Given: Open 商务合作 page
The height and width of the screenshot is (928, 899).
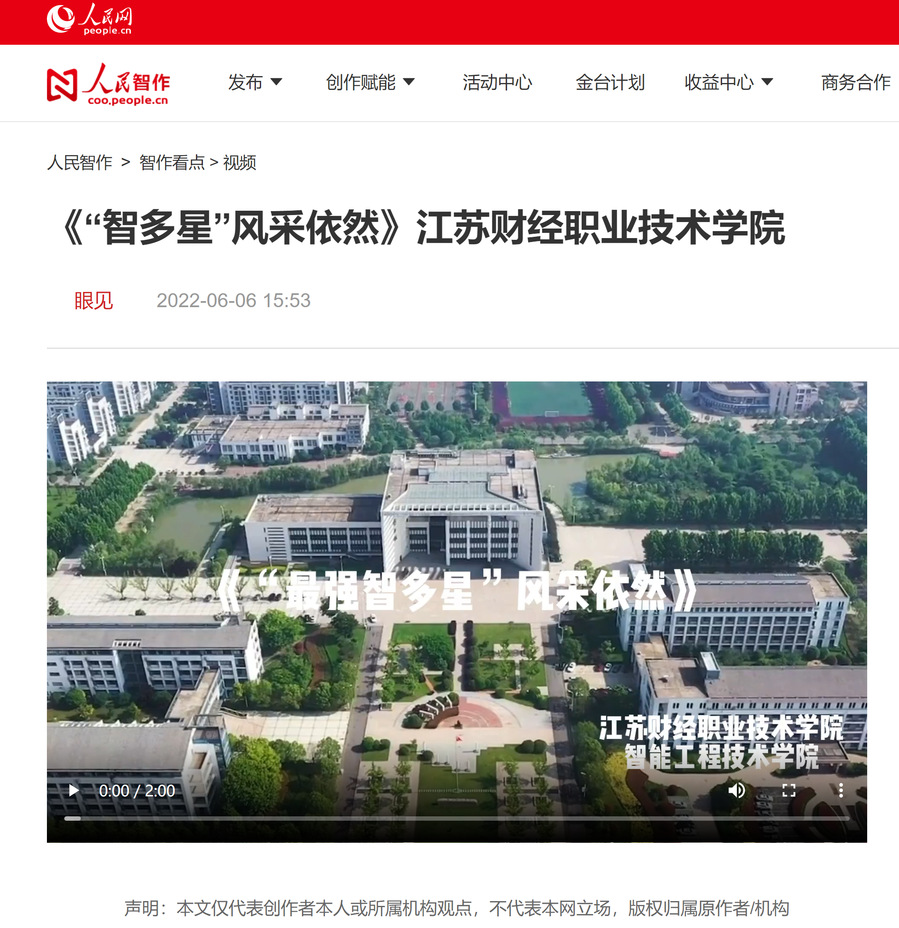Looking at the screenshot, I should pos(855,83).
